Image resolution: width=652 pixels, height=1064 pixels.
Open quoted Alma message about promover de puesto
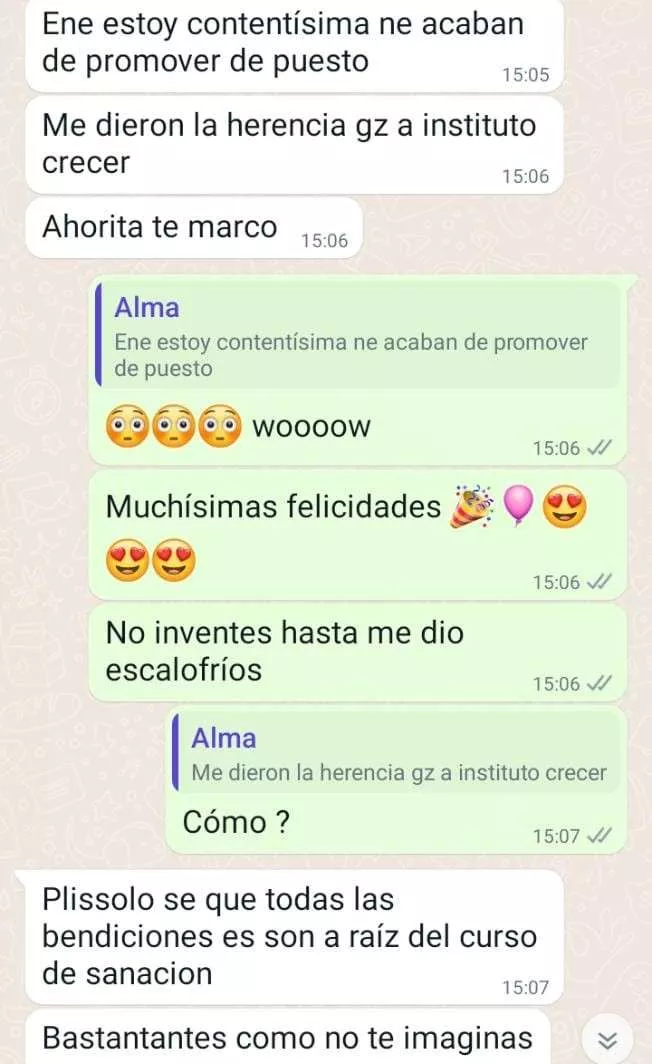pos(358,337)
